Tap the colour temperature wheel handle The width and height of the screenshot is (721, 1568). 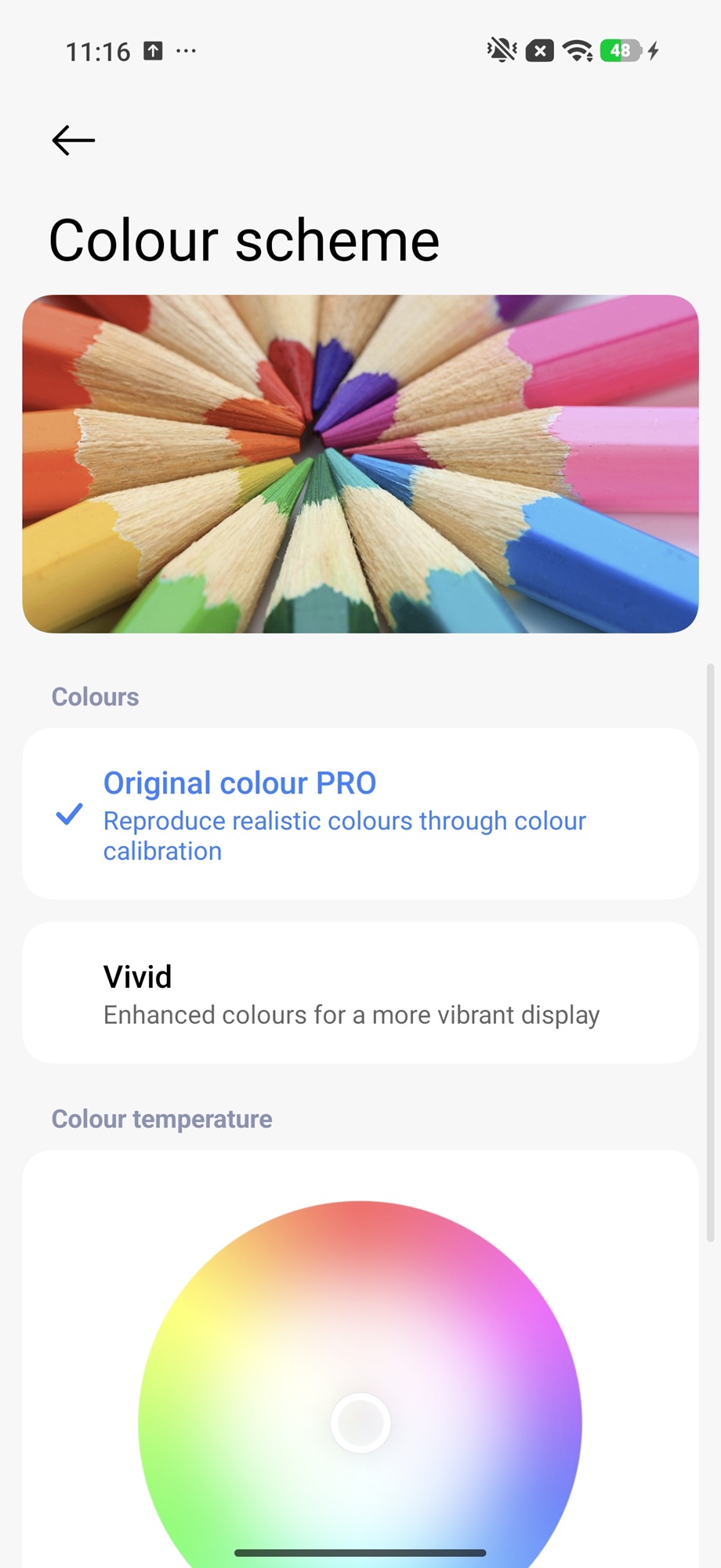pyautogui.click(x=360, y=1422)
